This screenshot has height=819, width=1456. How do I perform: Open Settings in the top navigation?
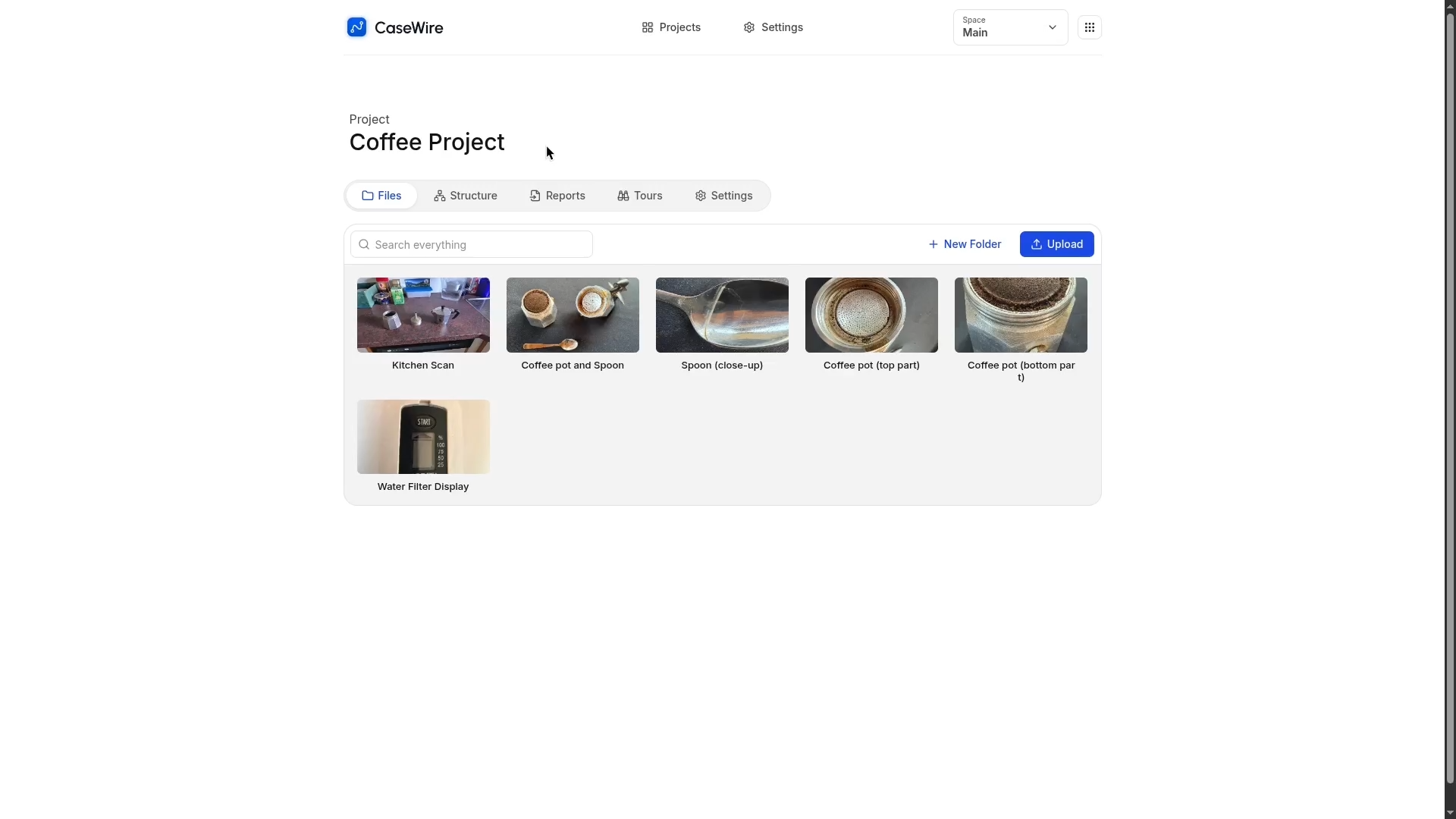(773, 27)
